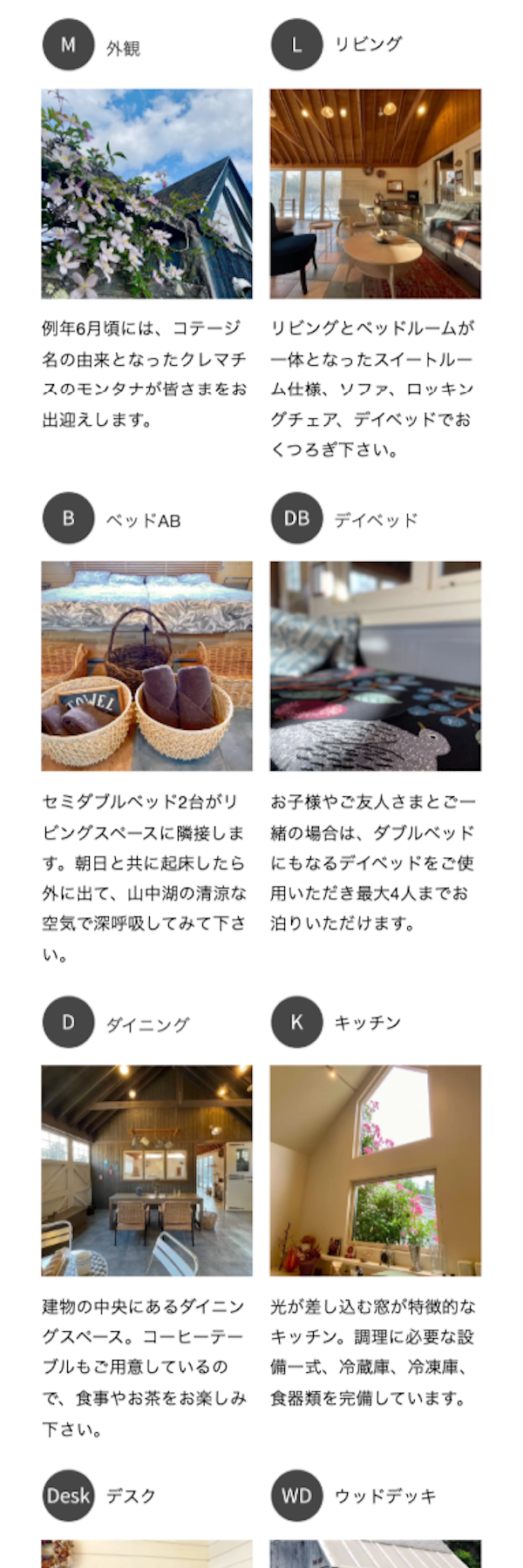523x1568 pixels.
Task: Open the デイベッド daybed photo
Action: [375, 666]
